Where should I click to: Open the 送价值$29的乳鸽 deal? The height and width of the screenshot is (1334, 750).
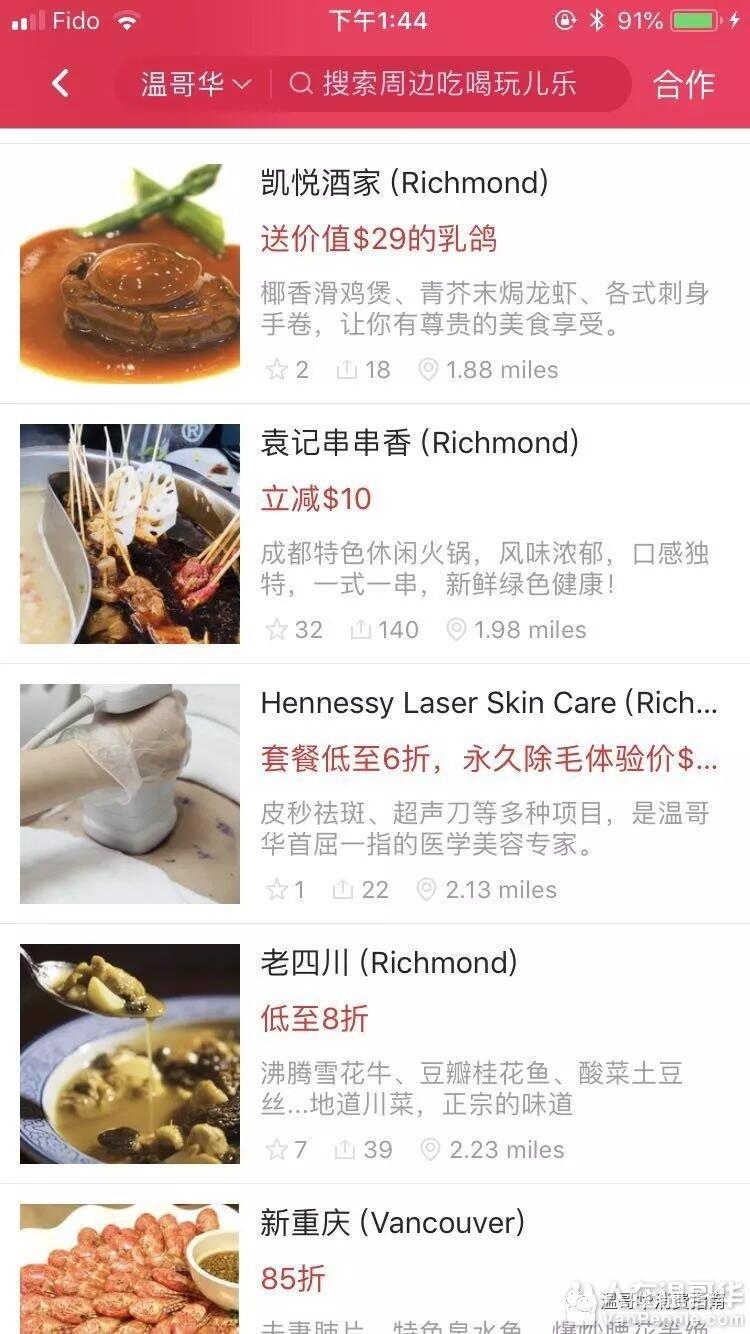pyautogui.click(x=380, y=239)
